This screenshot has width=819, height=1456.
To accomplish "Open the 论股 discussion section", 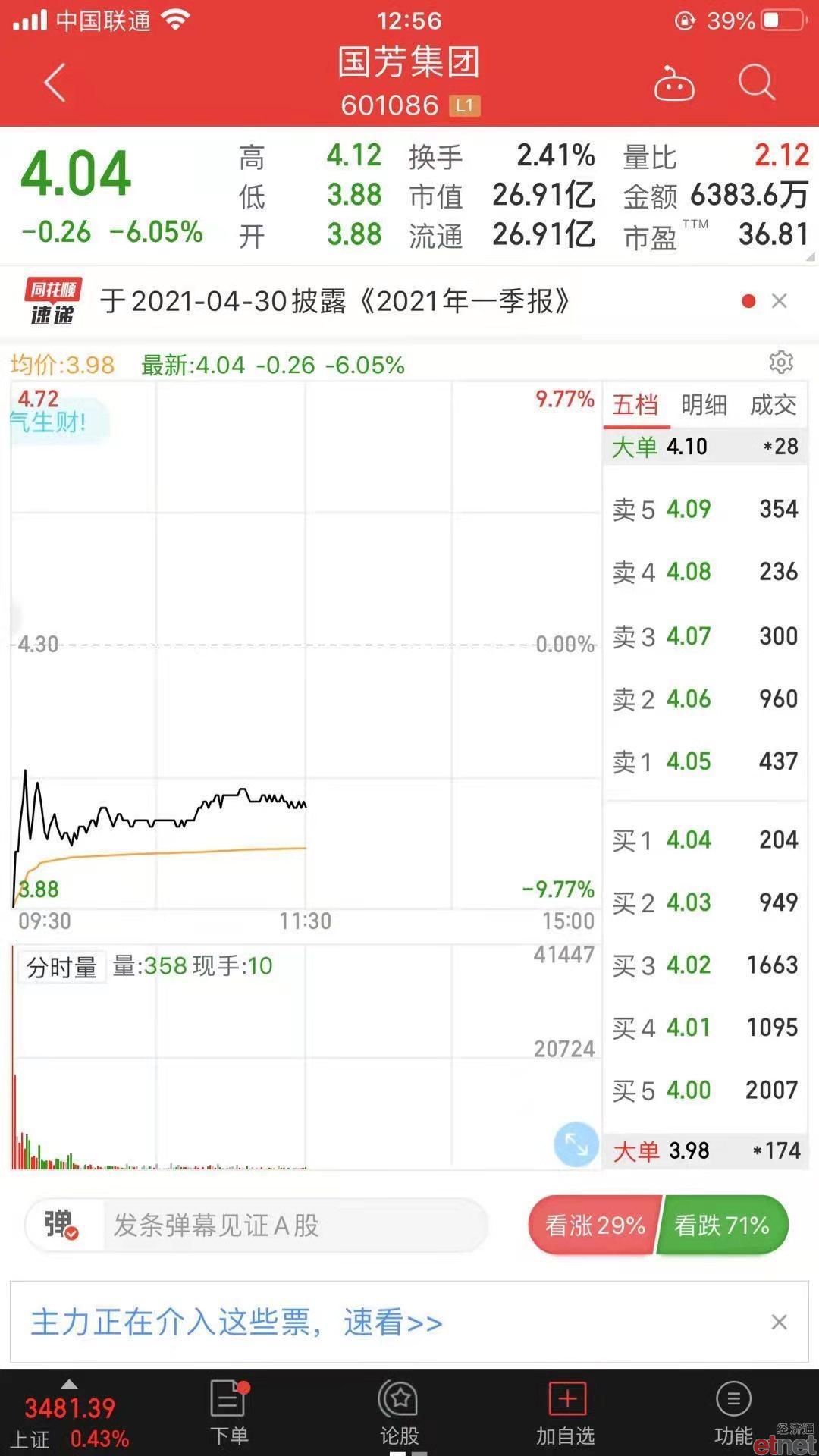I will click(x=400, y=1412).
